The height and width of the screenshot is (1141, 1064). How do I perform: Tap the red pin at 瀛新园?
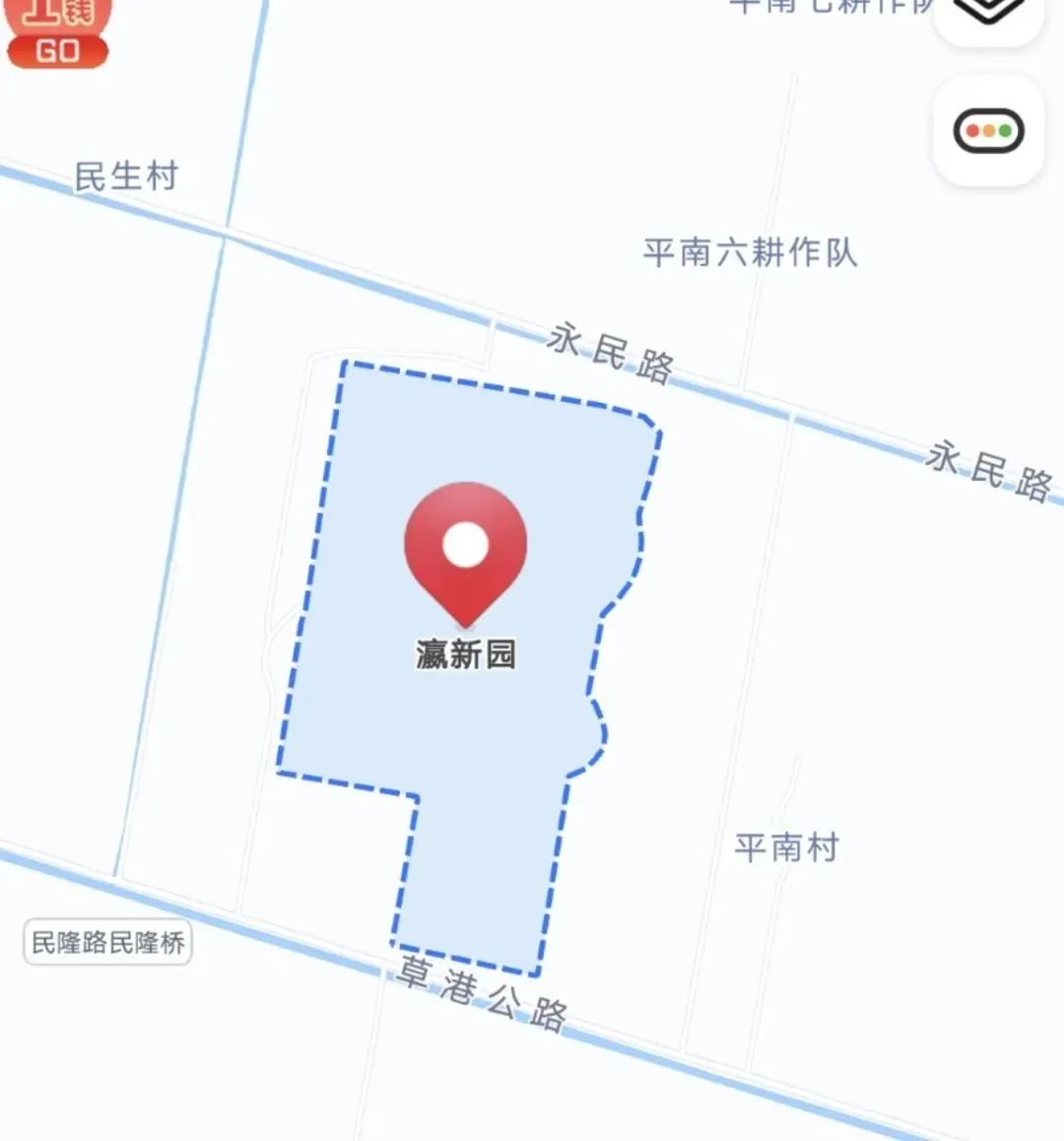pyautogui.click(x=465, y=550)
